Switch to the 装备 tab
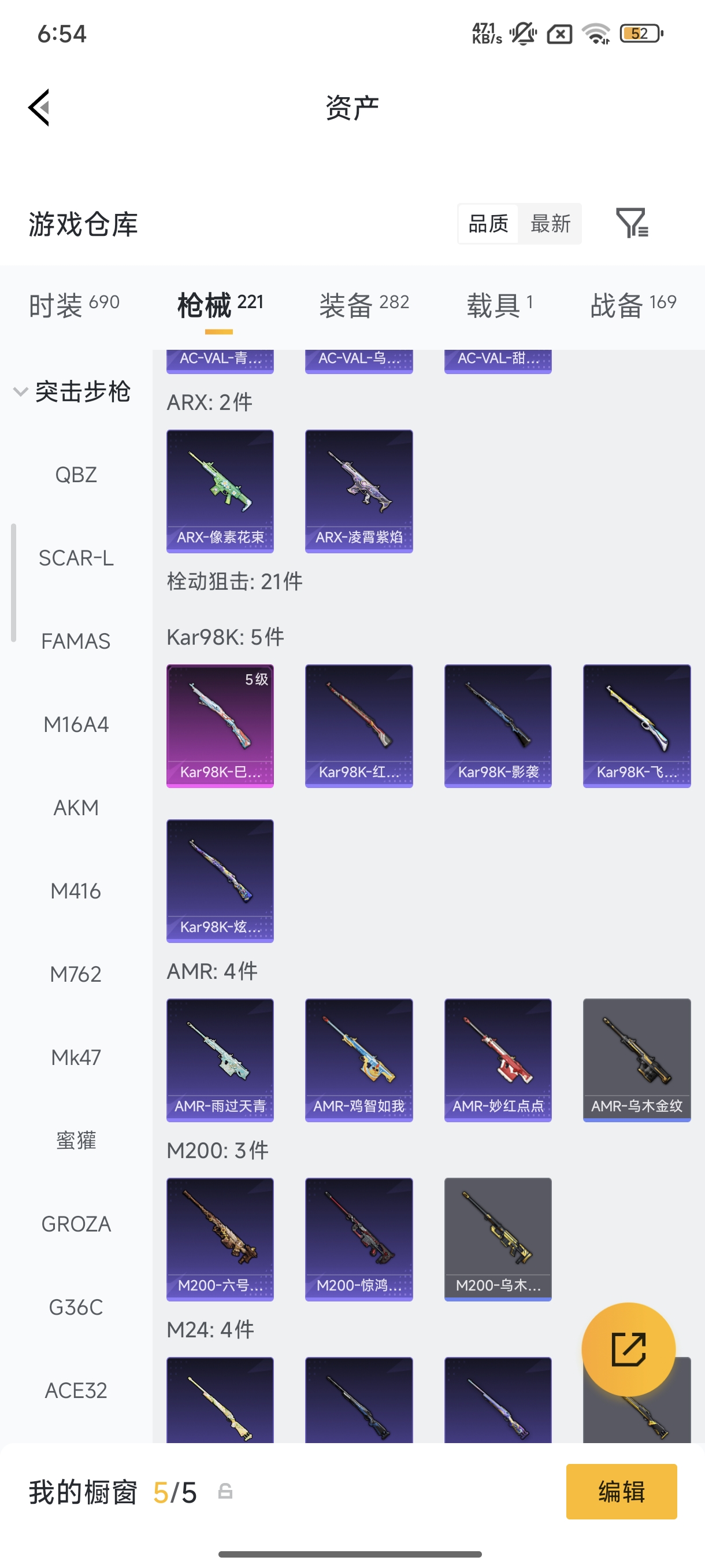This screenshot has width=705, height=1568. point(363,304)
